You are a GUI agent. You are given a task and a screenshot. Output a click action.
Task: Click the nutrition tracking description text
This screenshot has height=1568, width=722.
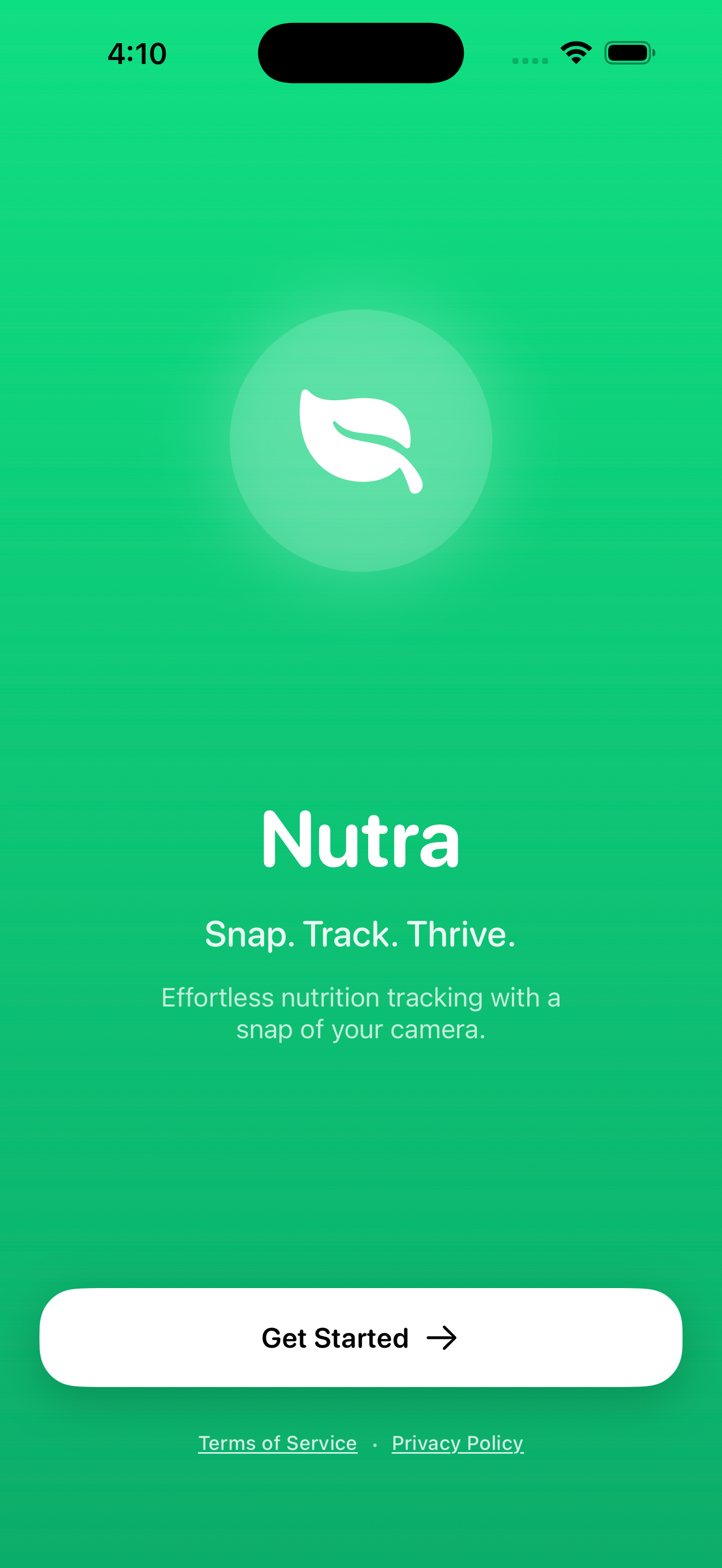360,1013
